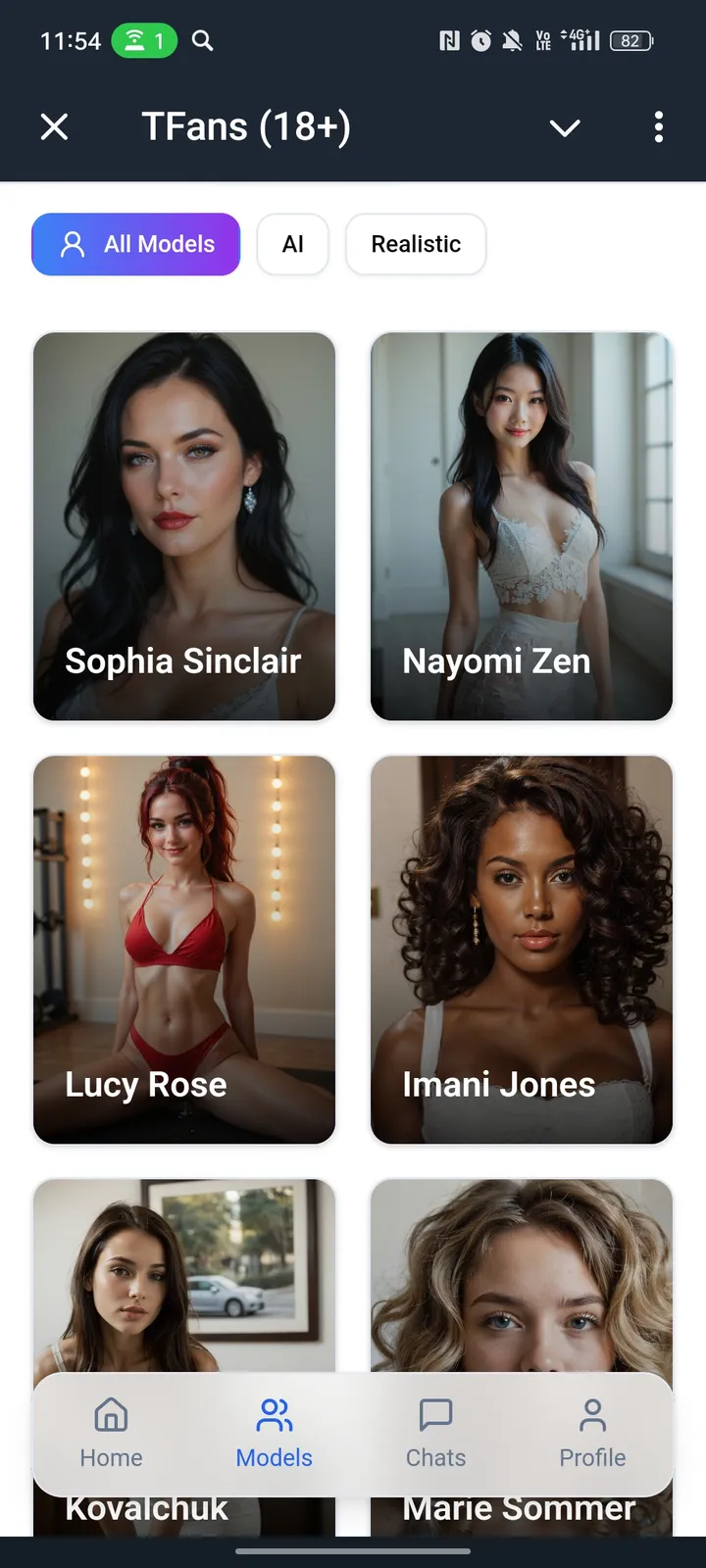Go to the Home tab
Image resolution: width=706 pixels, height=1568 pixels.
point(111,1433)
